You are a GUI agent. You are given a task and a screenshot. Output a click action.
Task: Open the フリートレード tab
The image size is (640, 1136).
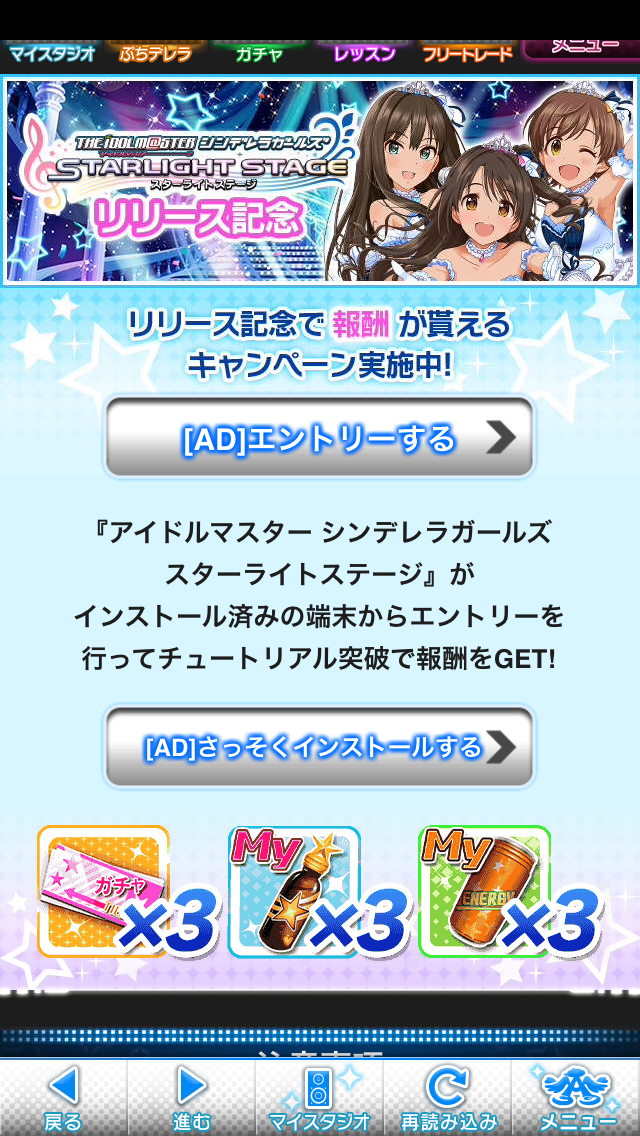(x=467, y=54)
